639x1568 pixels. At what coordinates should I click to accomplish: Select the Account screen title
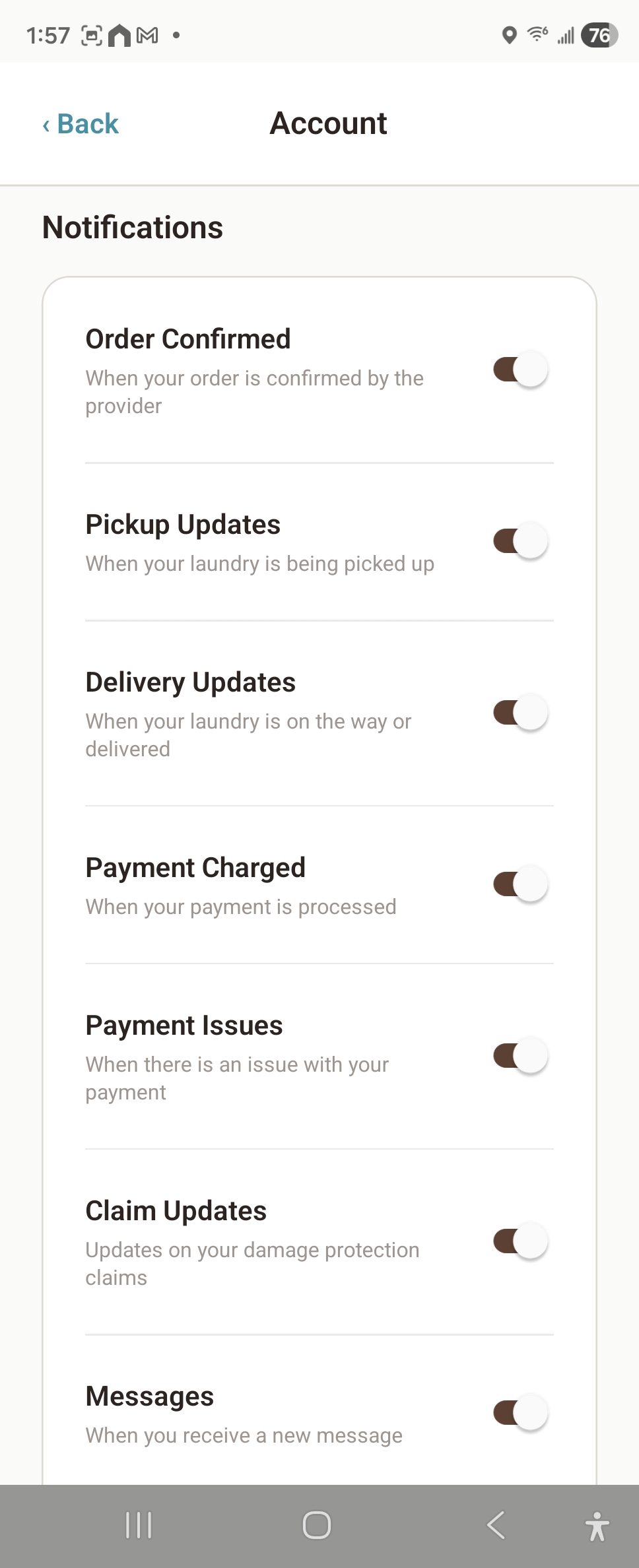(x=327, y=123)
